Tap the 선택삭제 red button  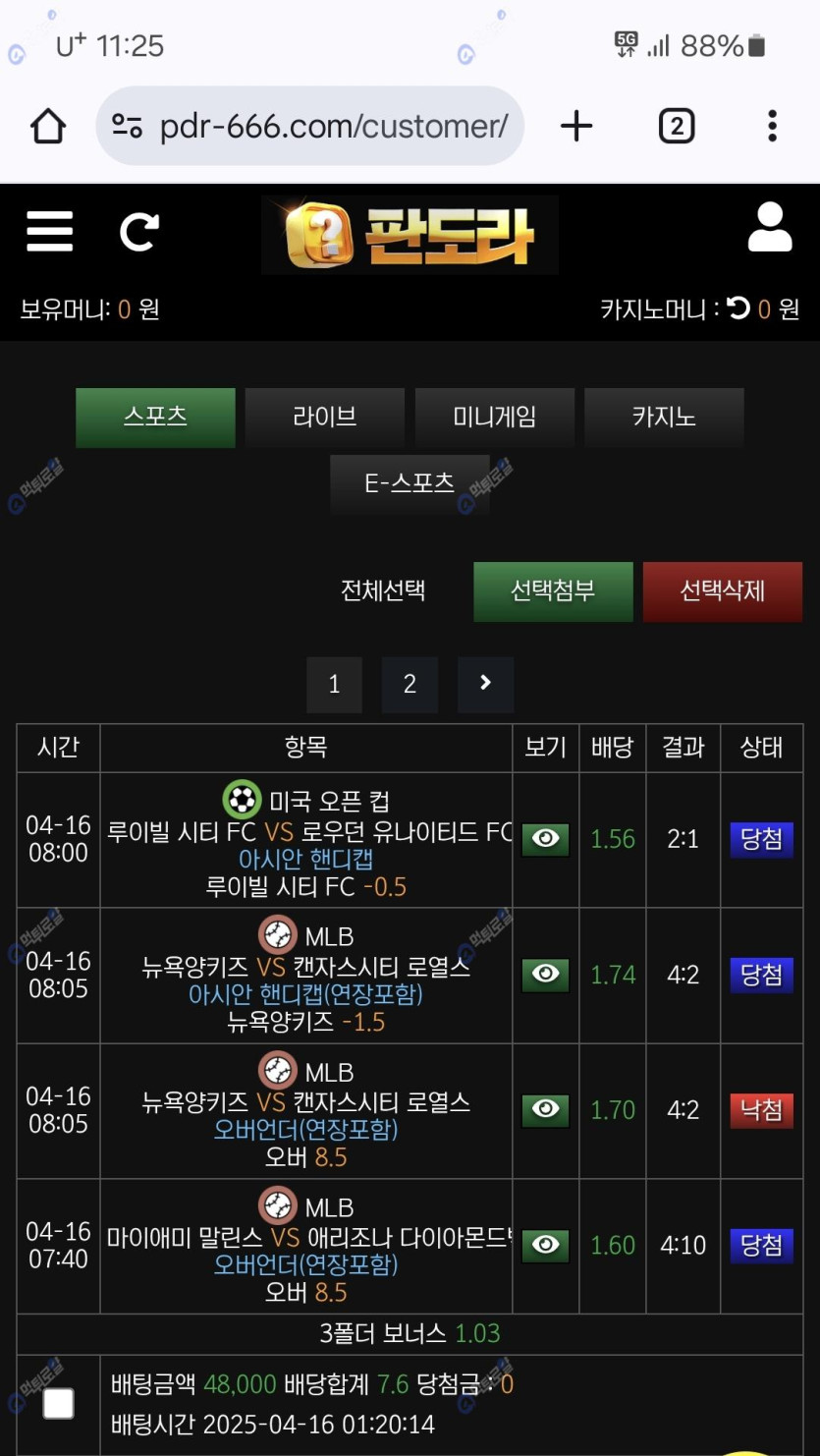click(722, 591)
